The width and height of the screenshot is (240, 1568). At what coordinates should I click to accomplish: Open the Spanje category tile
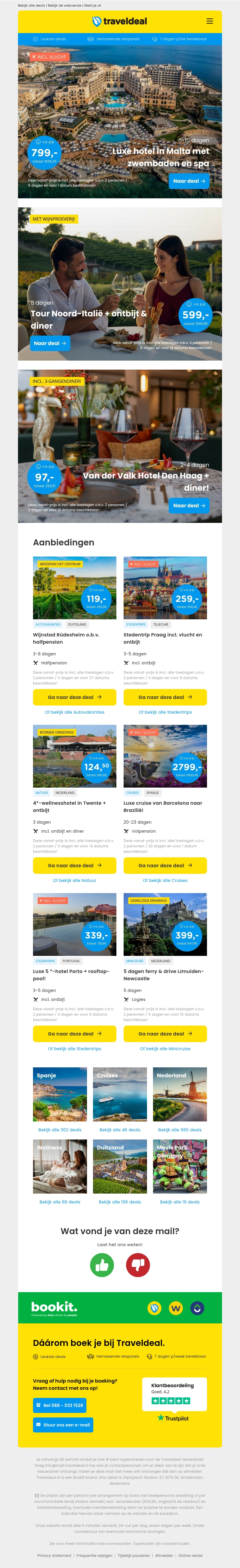click(59, 1094)
